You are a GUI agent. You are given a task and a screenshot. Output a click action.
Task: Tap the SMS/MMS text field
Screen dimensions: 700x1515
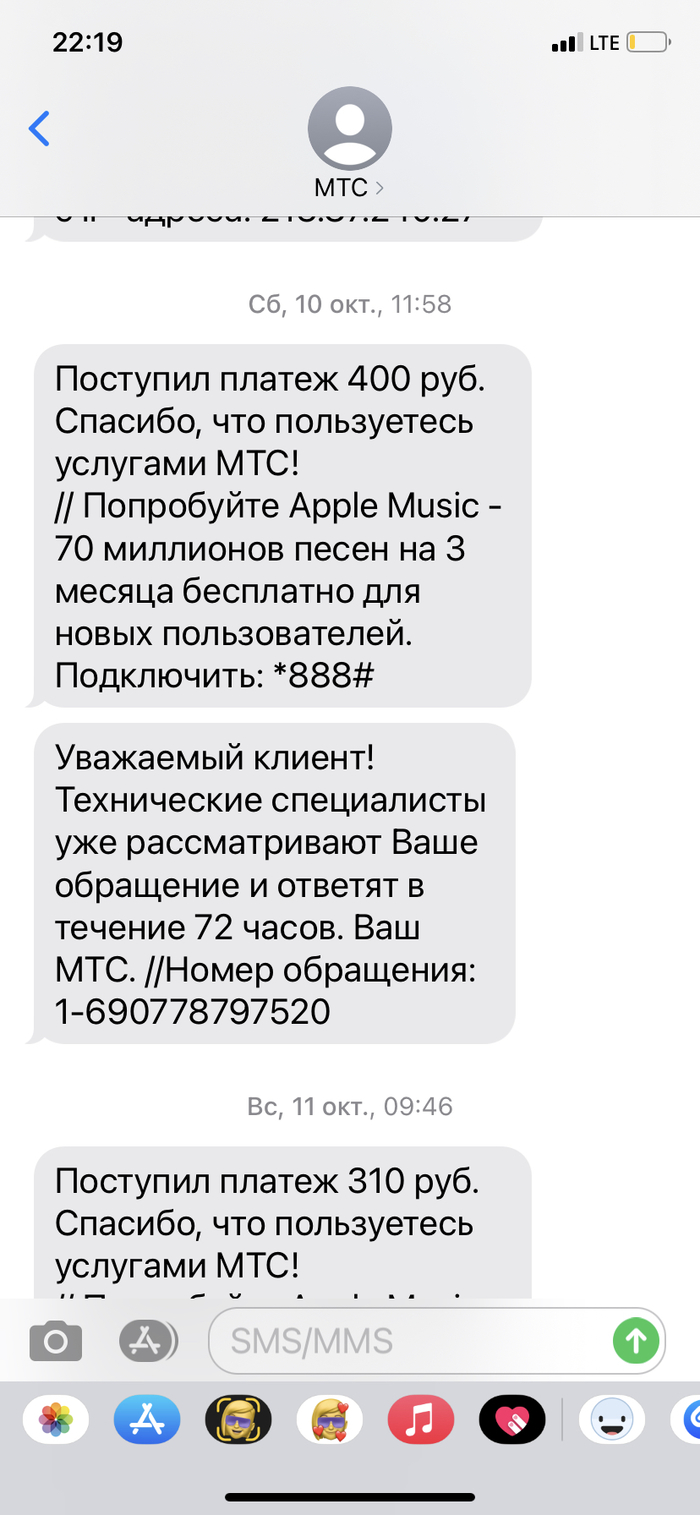(x=410, y=1340)
